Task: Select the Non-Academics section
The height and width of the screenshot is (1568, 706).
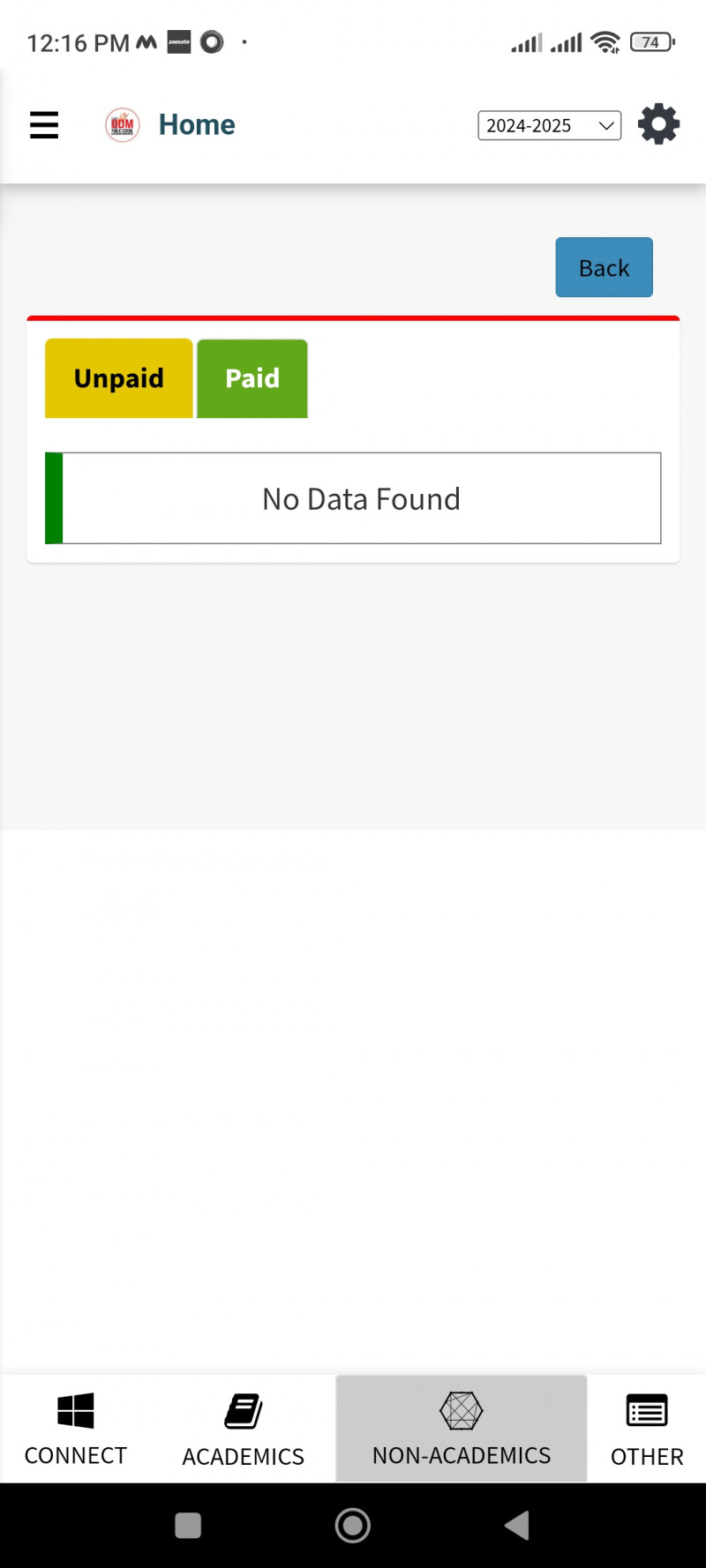Action: click(462, 1429)
